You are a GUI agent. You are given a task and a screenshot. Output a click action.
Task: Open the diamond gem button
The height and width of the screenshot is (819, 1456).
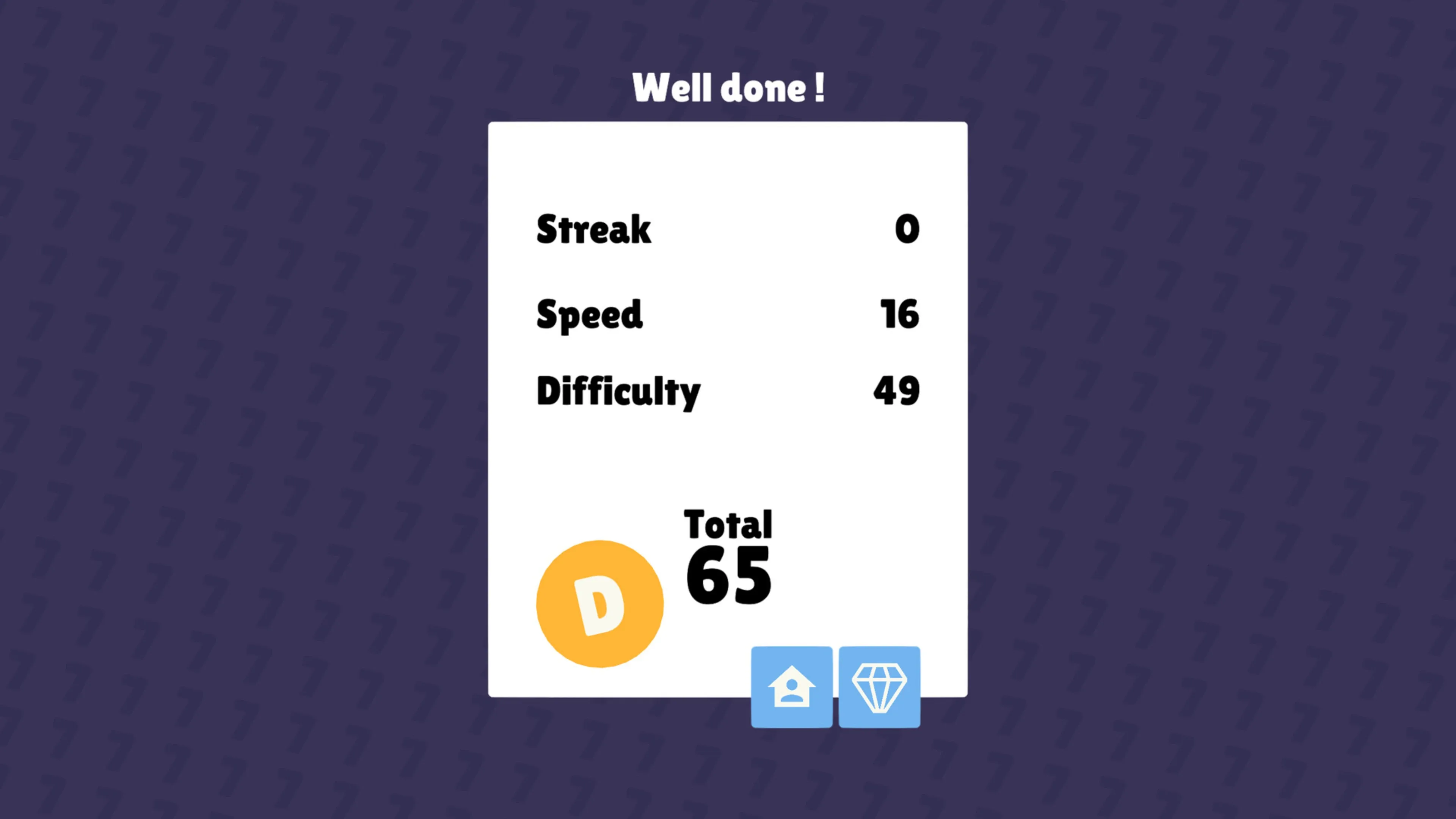(879, 686)
